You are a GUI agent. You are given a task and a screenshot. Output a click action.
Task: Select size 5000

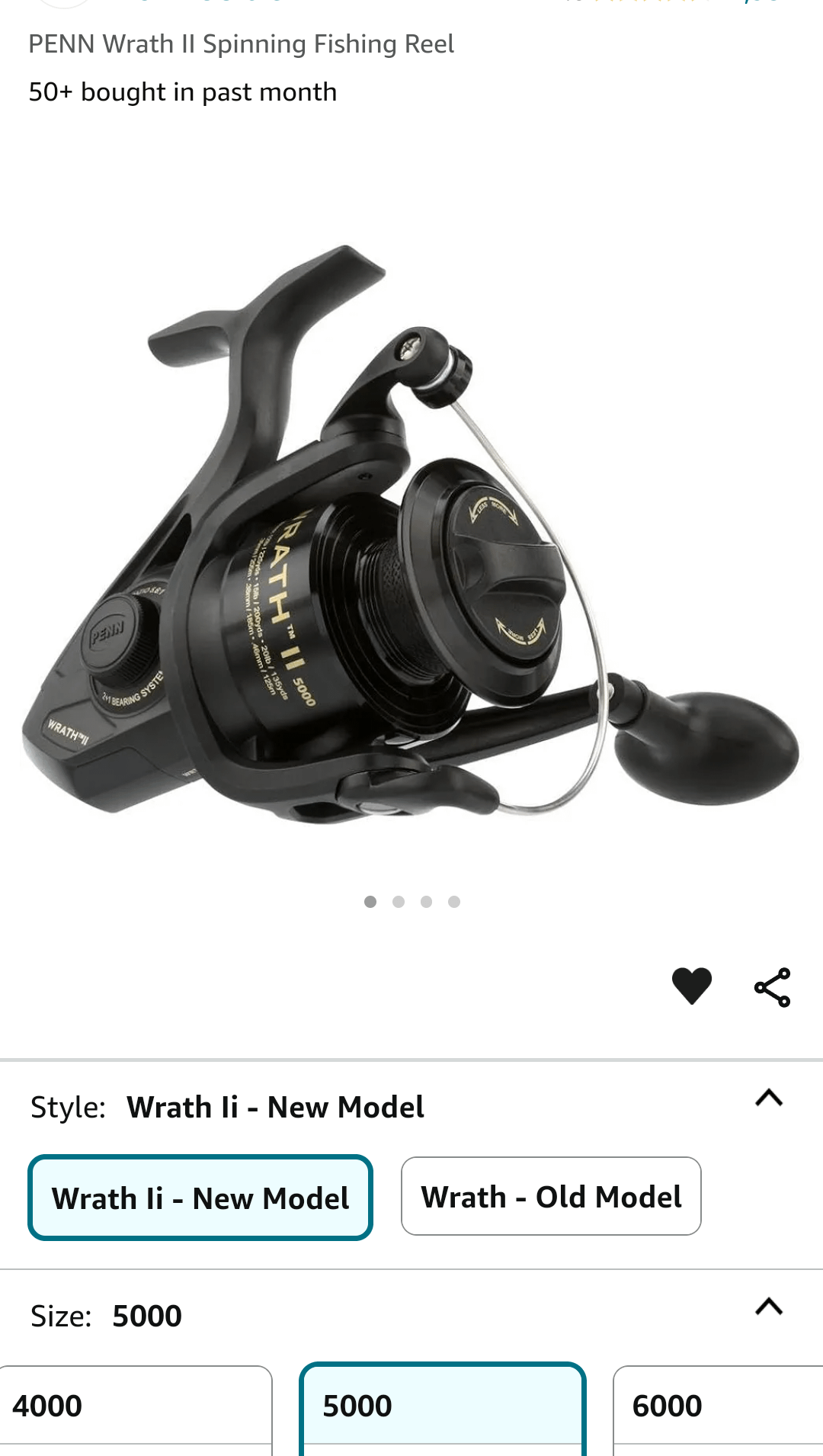tap(442, 1406)
